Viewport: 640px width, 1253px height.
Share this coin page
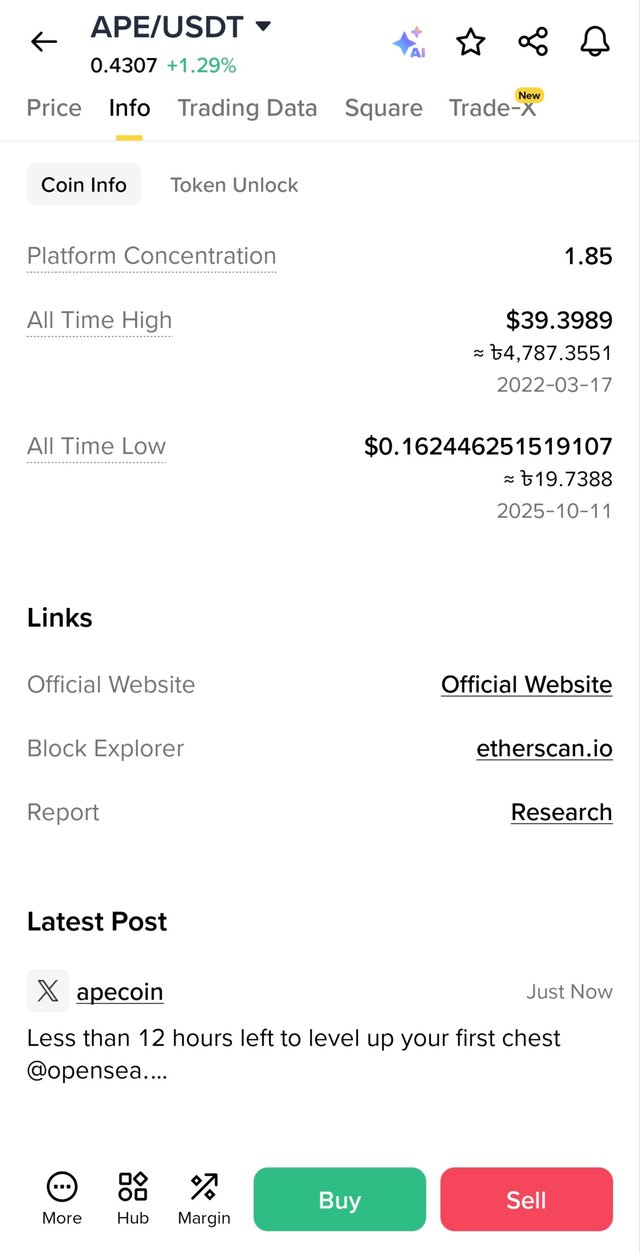pyautogui.click(x=533, y=42)
